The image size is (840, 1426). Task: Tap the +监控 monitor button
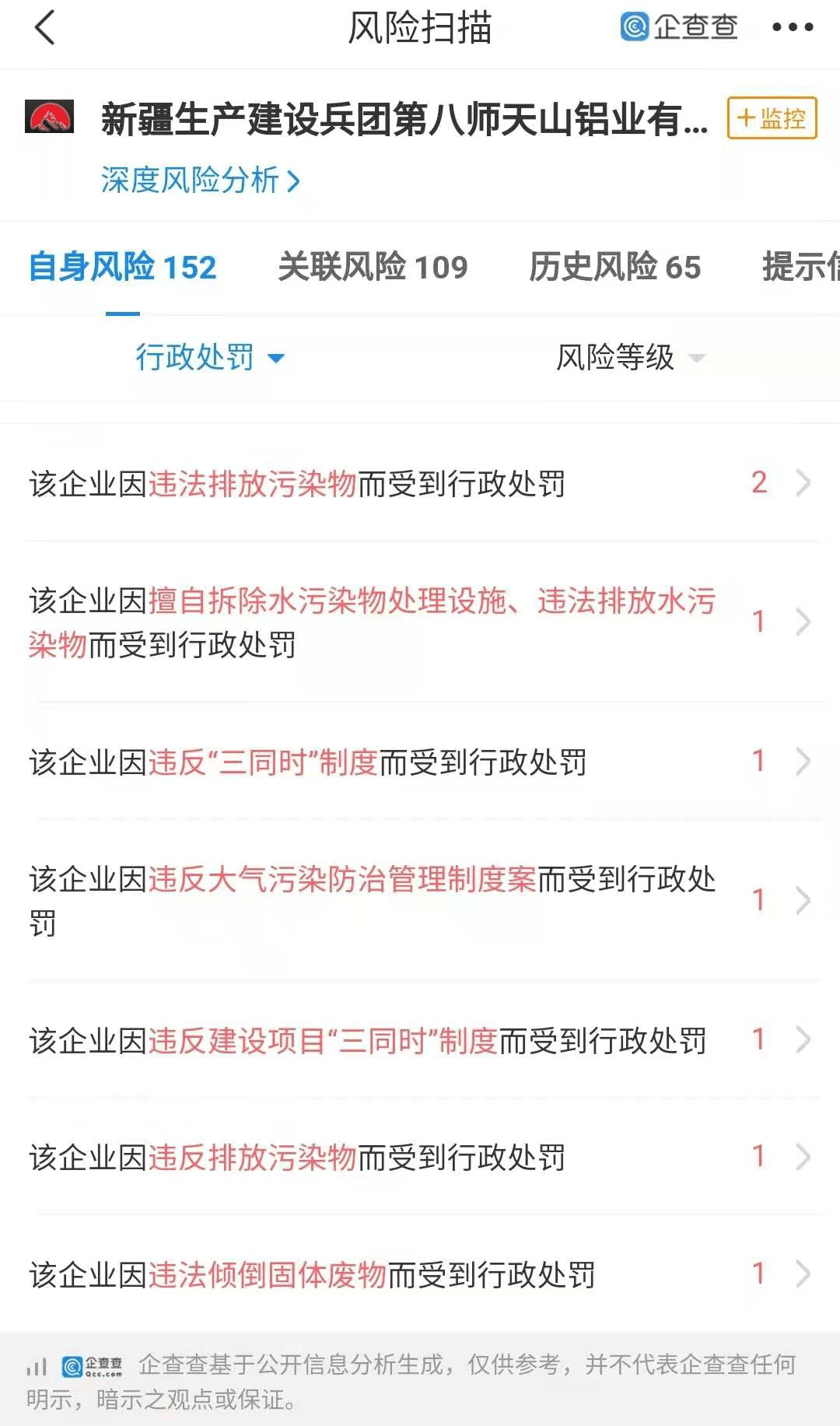[772, 118]
